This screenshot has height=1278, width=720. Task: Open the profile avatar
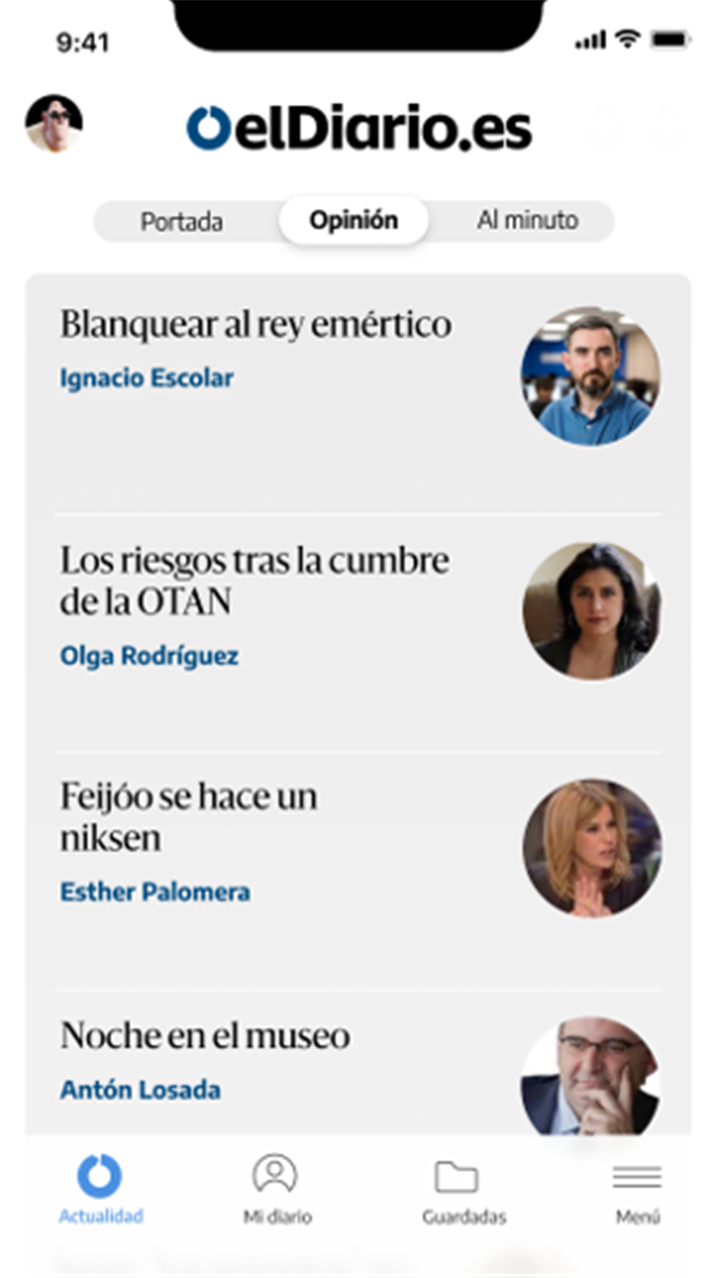(x=54, y=124)
